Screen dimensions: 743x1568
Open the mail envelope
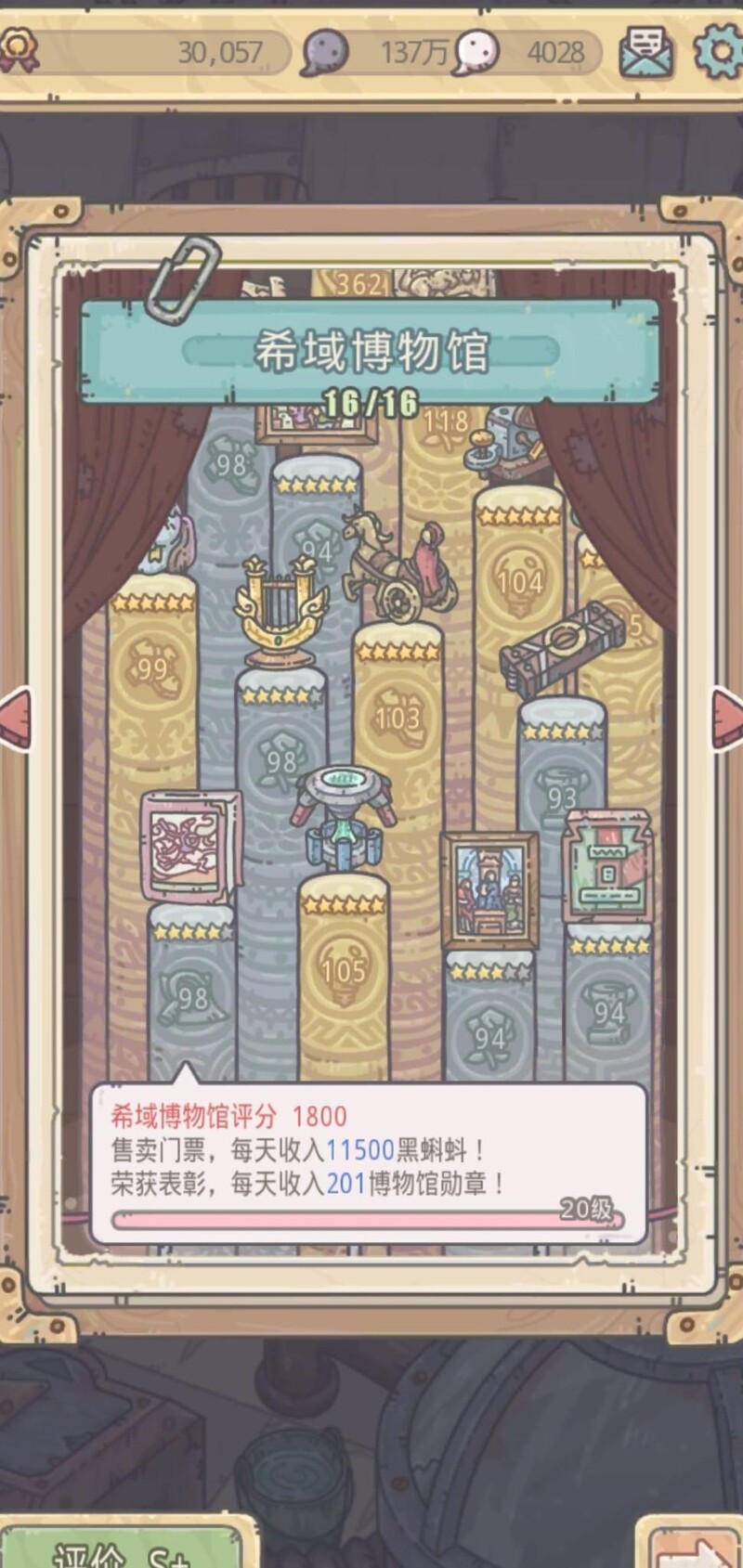coord(646,51)
